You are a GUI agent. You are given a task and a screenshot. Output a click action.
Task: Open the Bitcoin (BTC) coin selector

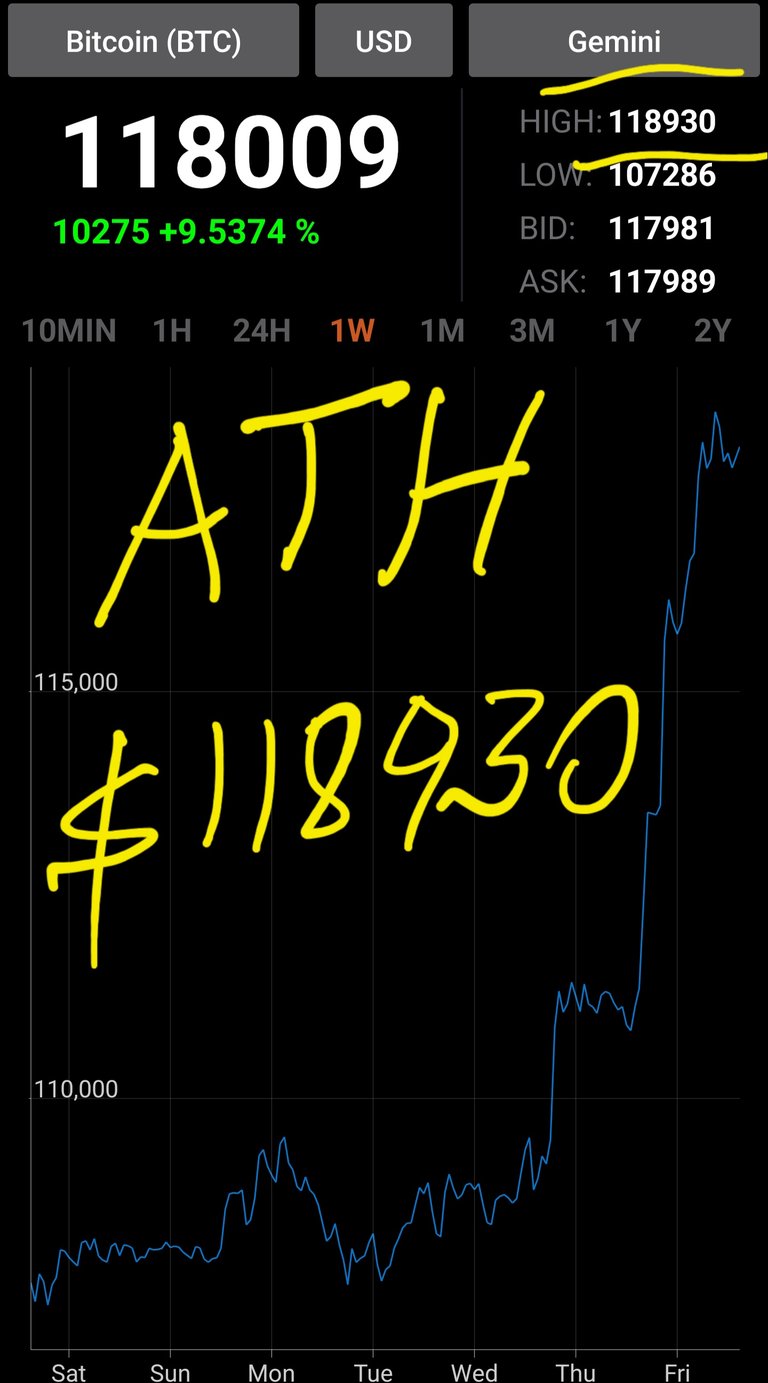click(153, 40)
